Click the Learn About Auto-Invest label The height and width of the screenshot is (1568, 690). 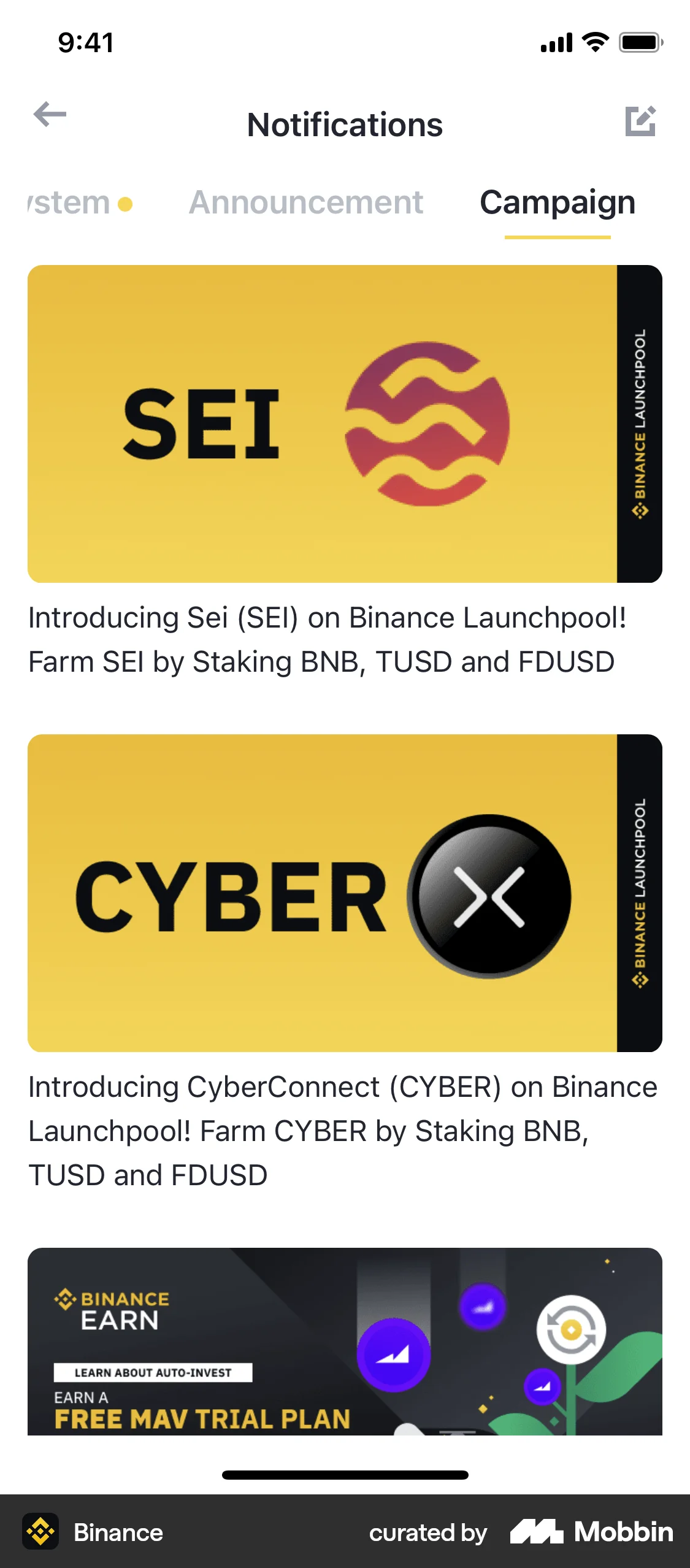[153, 1371]
